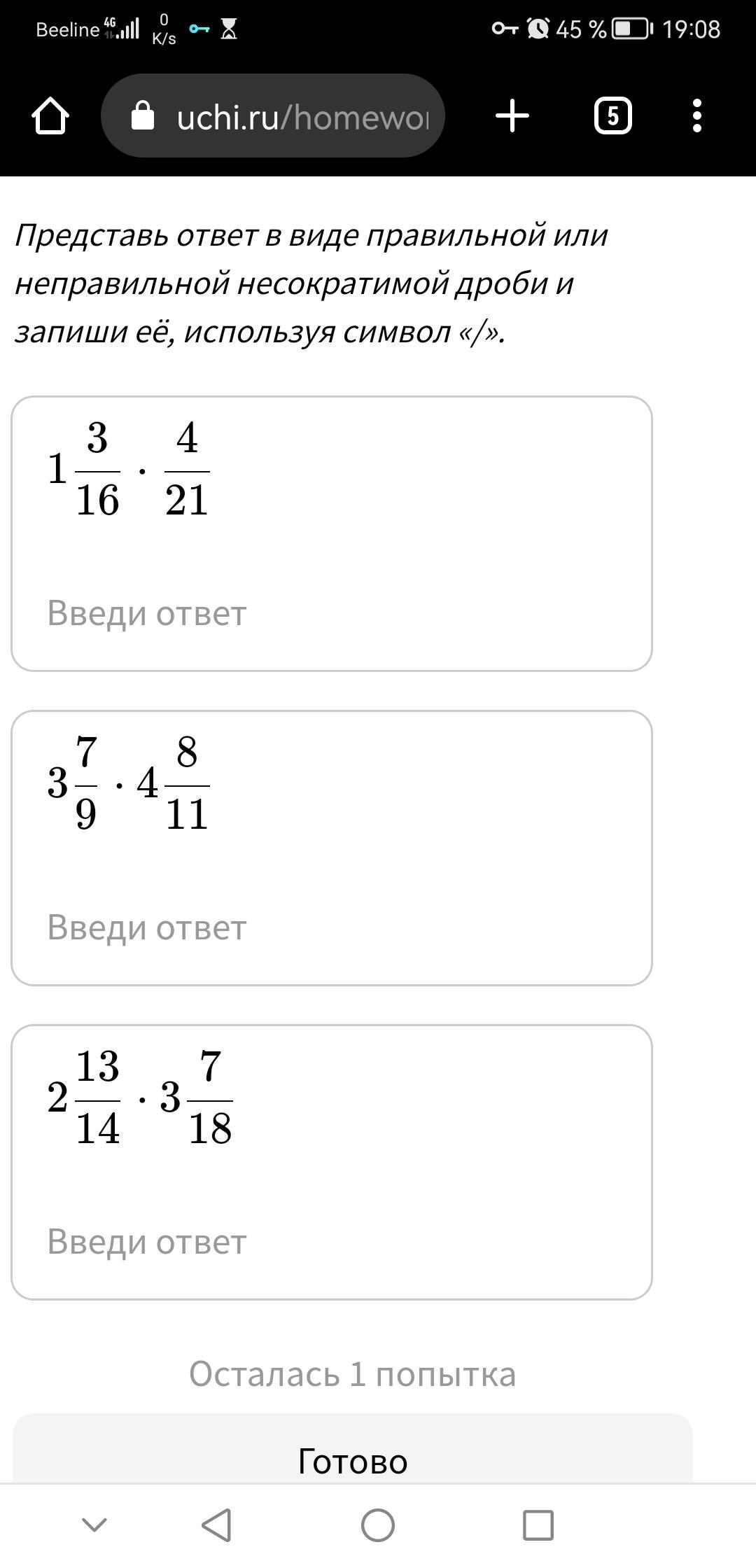756x1568 pixels.
Task: Open the browser home page
Action: [50, 116]
